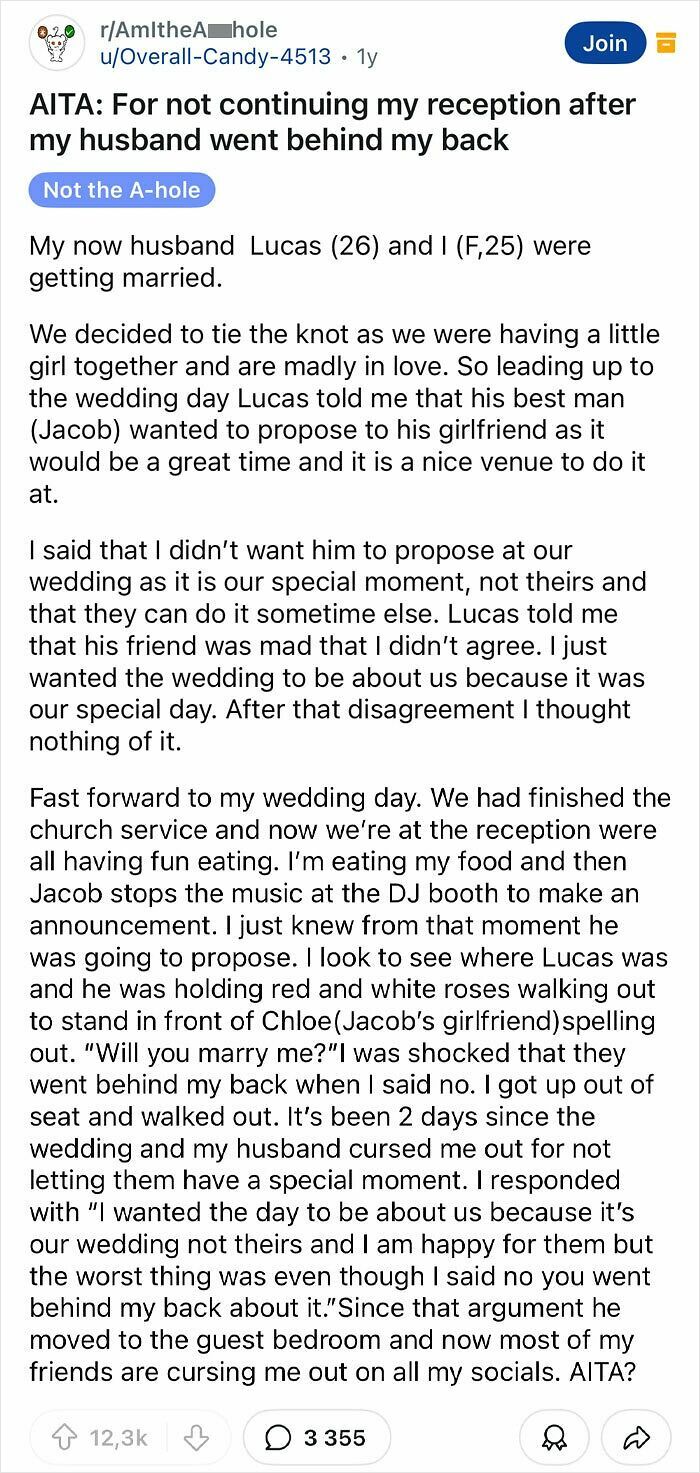The height and width of the screenshot is (1473, 700).
Task: Downvote this AITA post
Action: click(x=195, y=1437)
